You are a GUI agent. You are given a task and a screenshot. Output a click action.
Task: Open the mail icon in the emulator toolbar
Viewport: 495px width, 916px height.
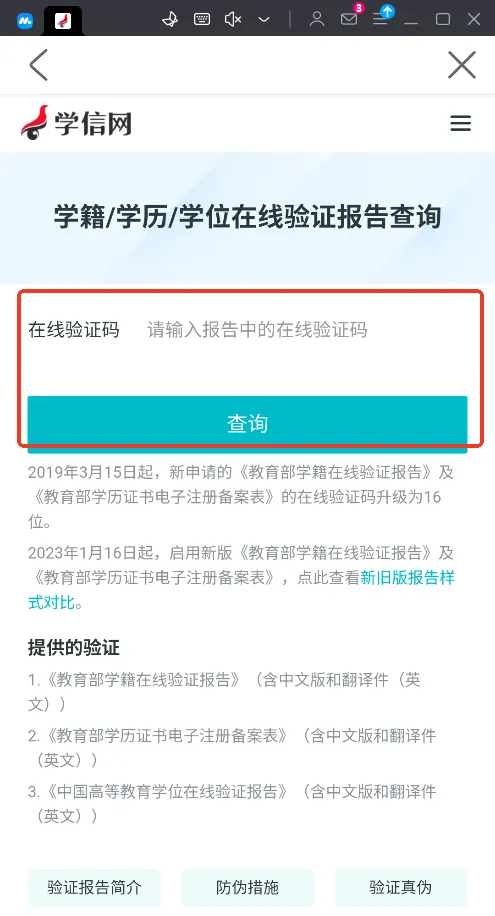coord(349,19)
